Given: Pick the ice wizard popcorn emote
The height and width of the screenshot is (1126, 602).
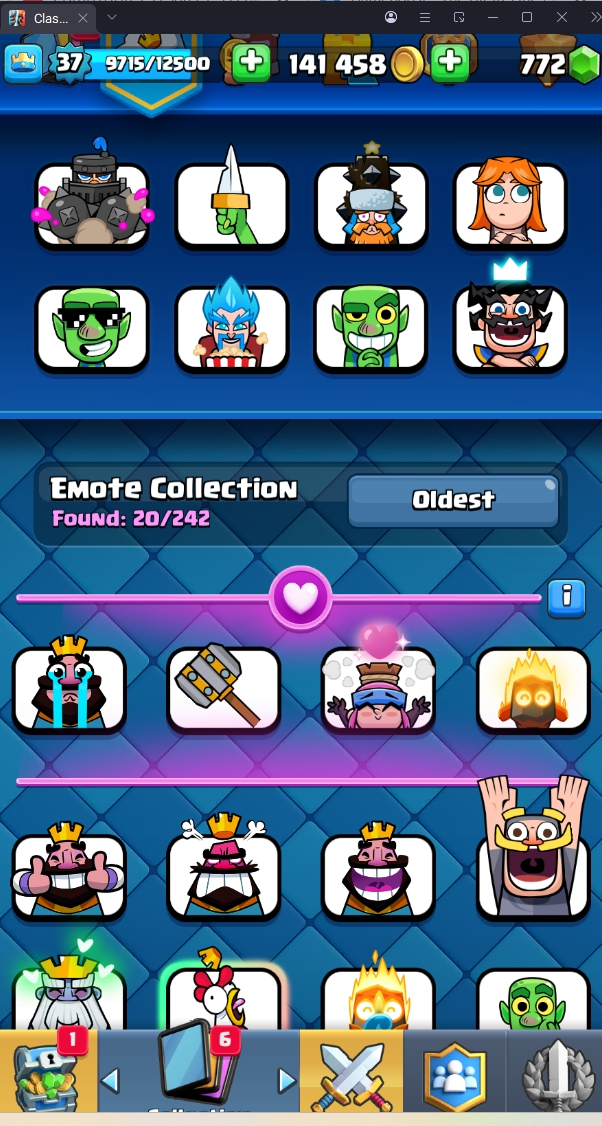Looking at the screenshot, I should pos(231,328).
